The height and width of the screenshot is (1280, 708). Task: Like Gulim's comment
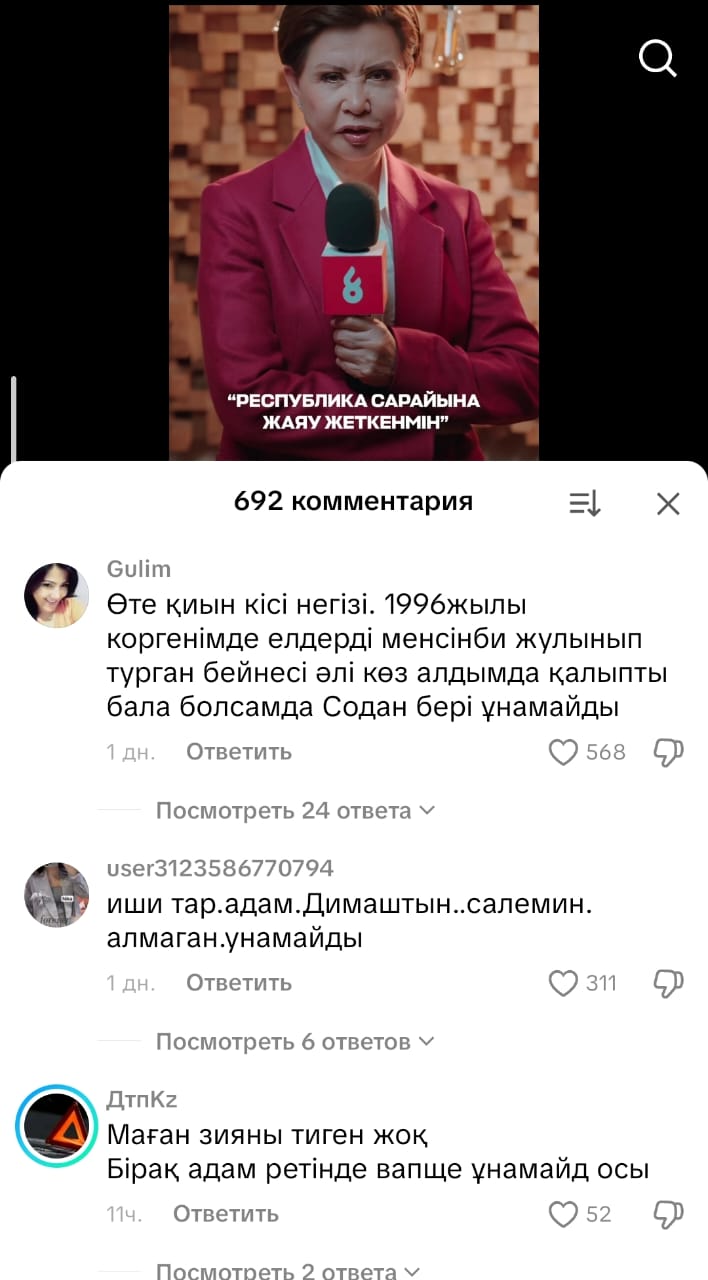[564, 752]
